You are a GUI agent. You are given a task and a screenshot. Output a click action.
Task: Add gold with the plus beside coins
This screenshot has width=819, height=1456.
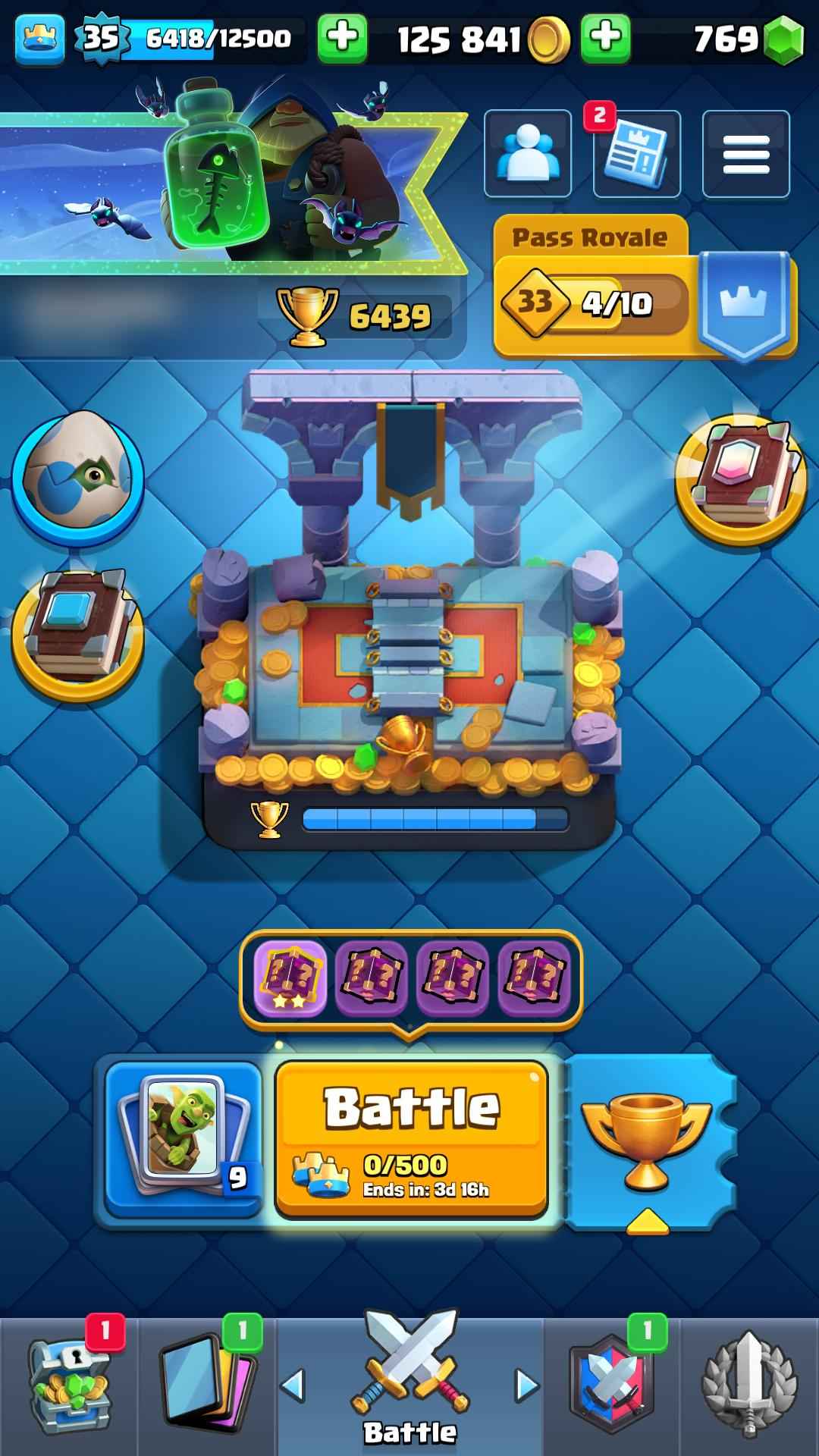click(x=605, y=38)
